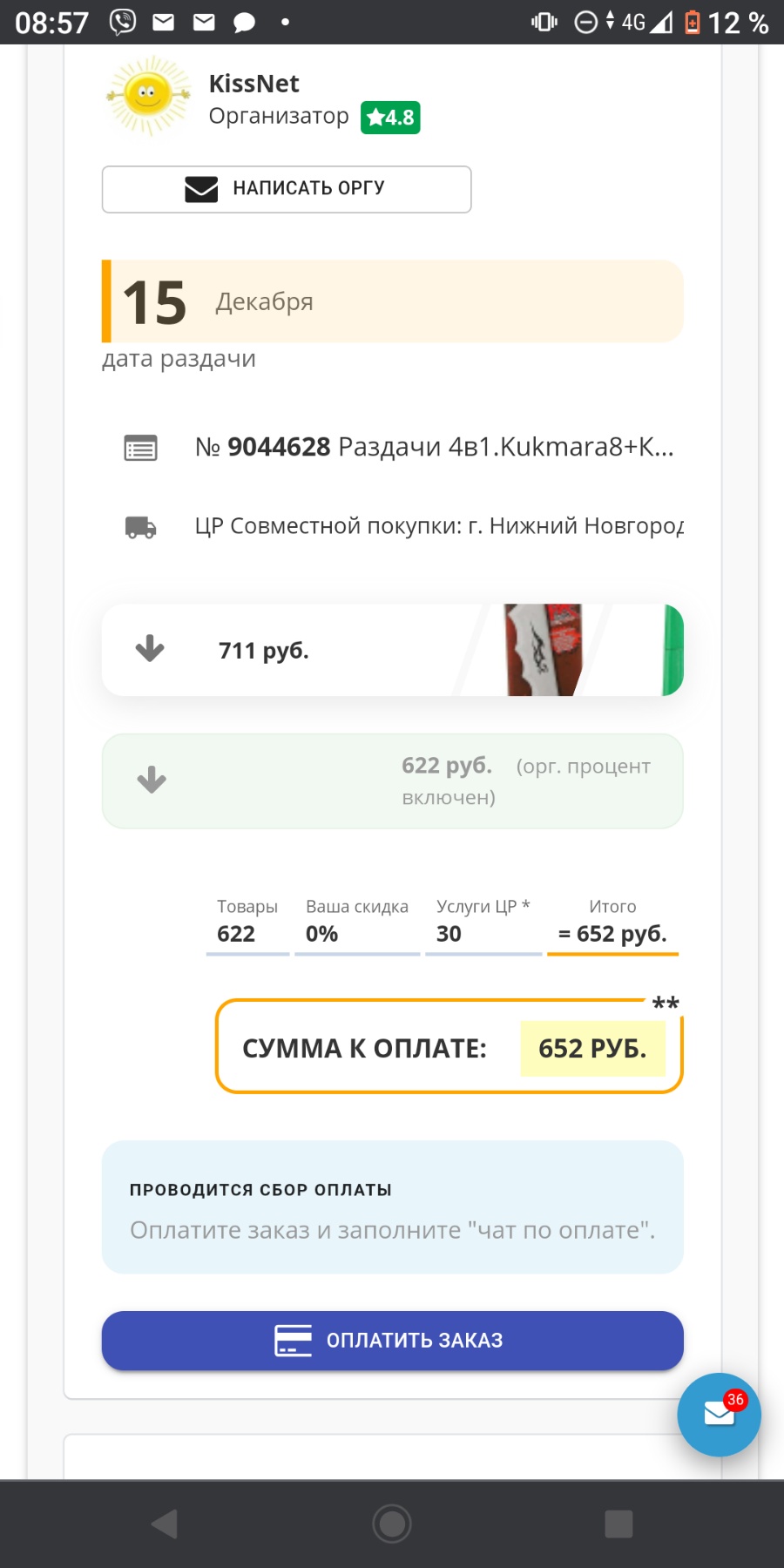Pay the order with ОПЛАТИТЬ ЗАКАЗ
The image size is (784, 1568).
pos(392,1341)
